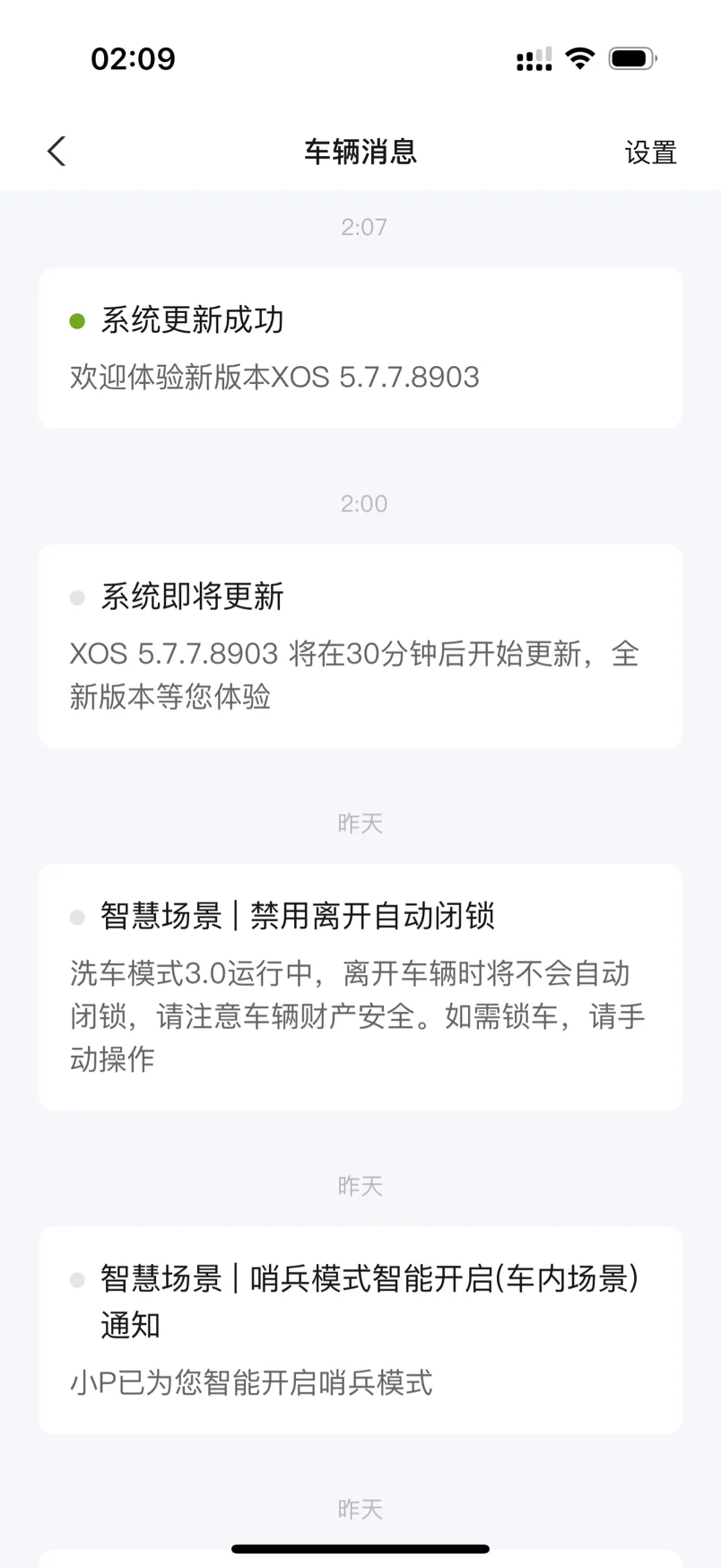Viewport: 721px width, 1568px height.
Task: Go back using the top-left arrow
Action: click(x=56, y=152)
